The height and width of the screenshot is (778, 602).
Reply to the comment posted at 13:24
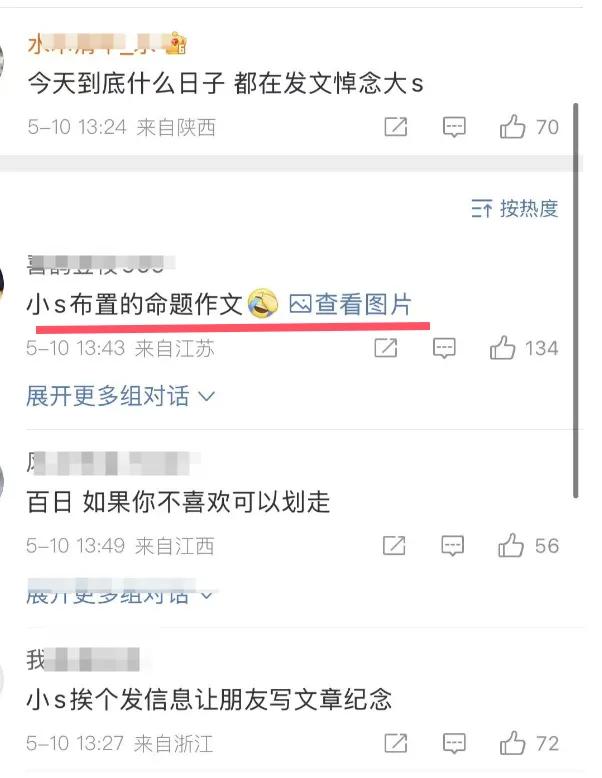454,127
